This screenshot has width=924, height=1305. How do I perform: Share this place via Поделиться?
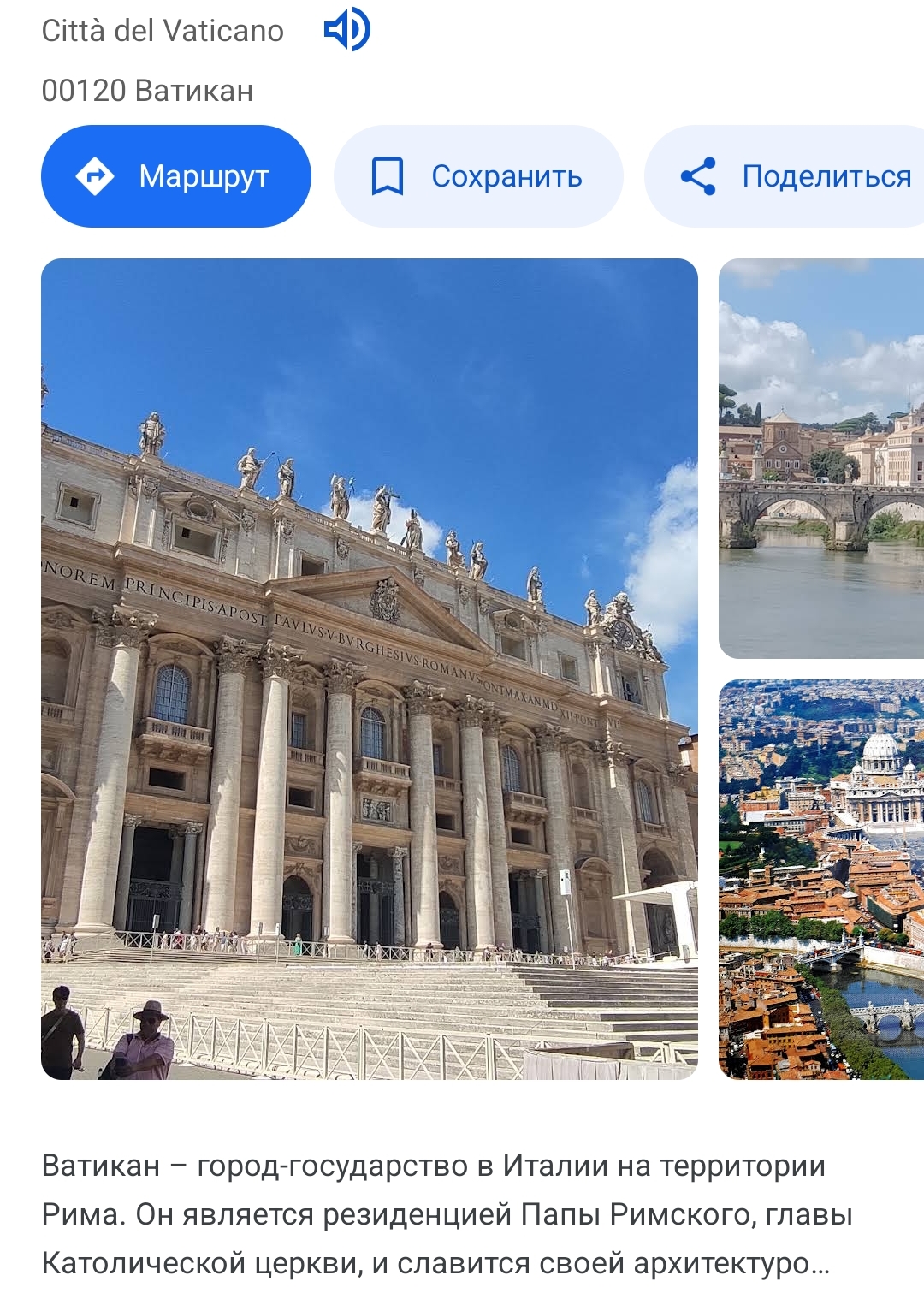796,176
